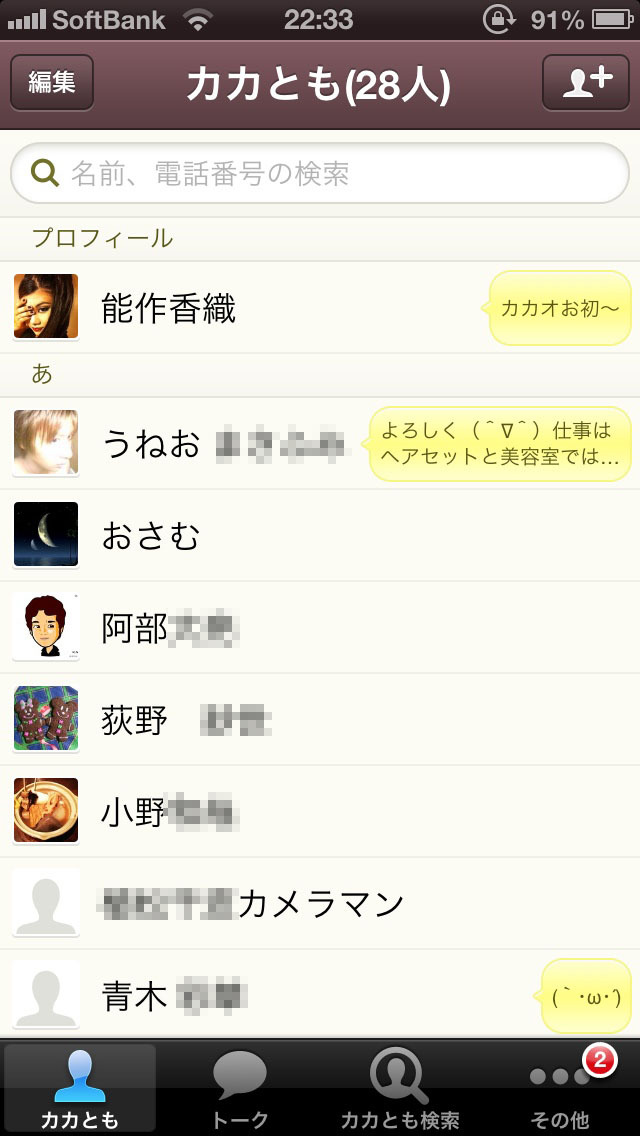Viewport: 640px width, 1136px height.
Task: Switch to the カカとも検索 tab
Action: pos(400,1088)
